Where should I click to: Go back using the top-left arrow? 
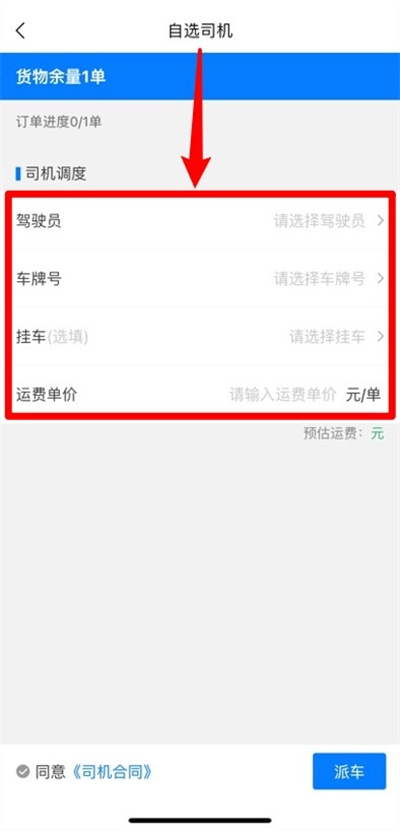coord(20,31)
